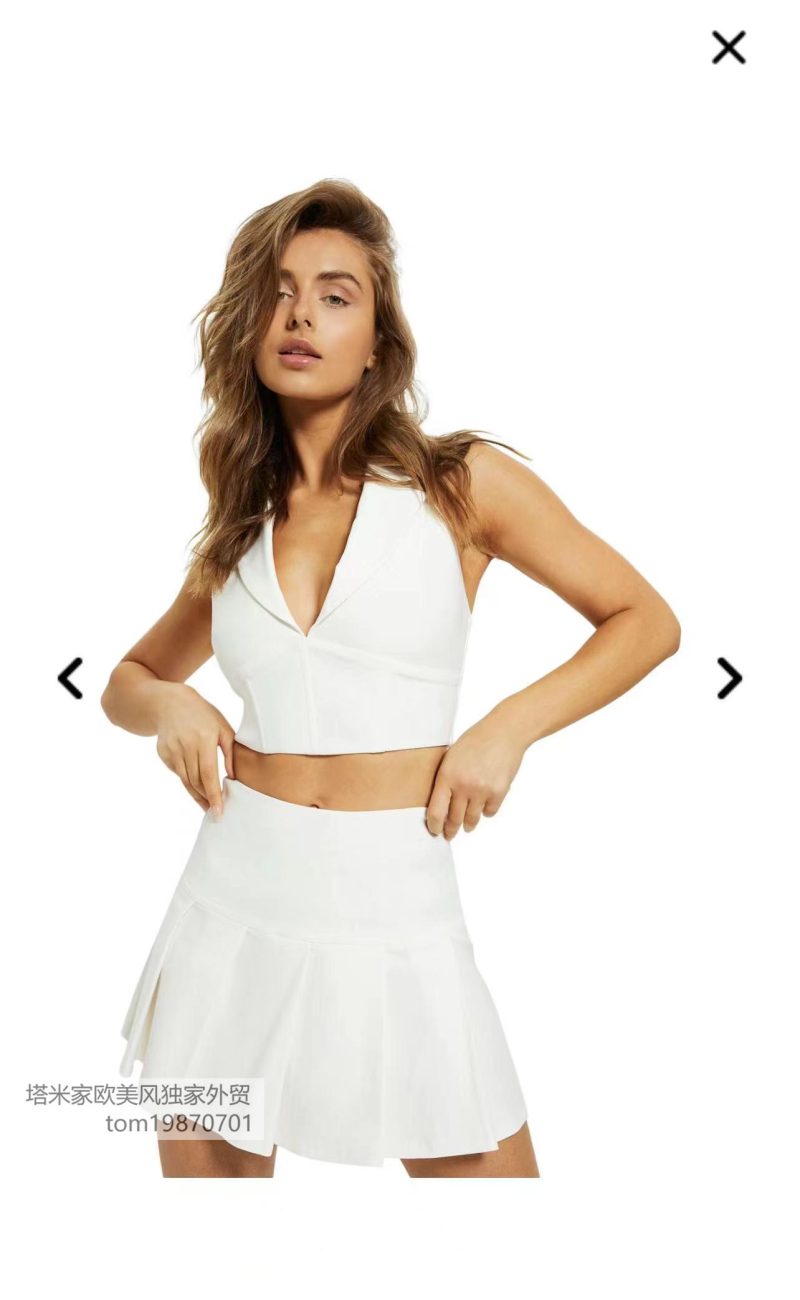
Task: Go to the next photo
Action: coord(729,678)
